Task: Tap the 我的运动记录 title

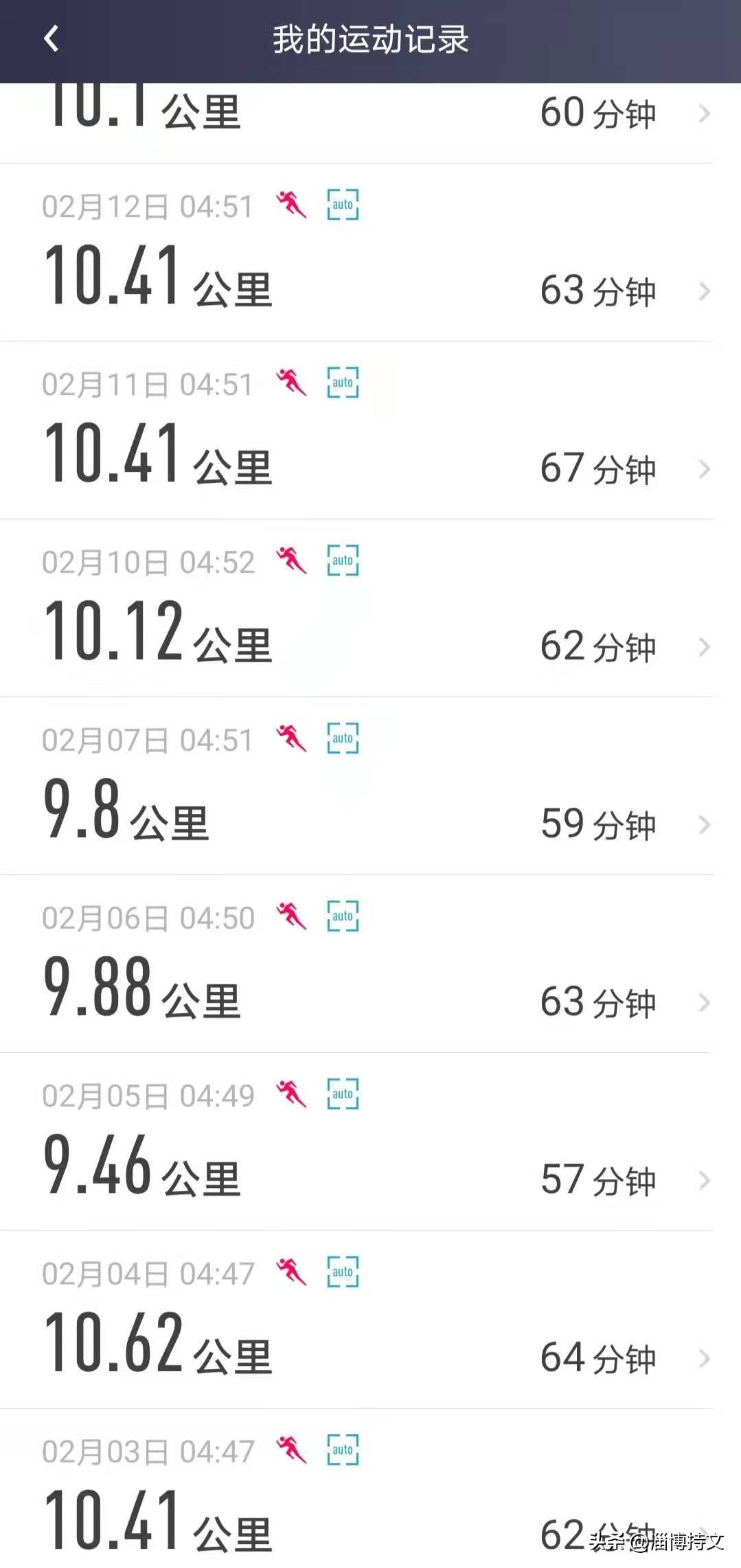Action: (x=370, y=39)
